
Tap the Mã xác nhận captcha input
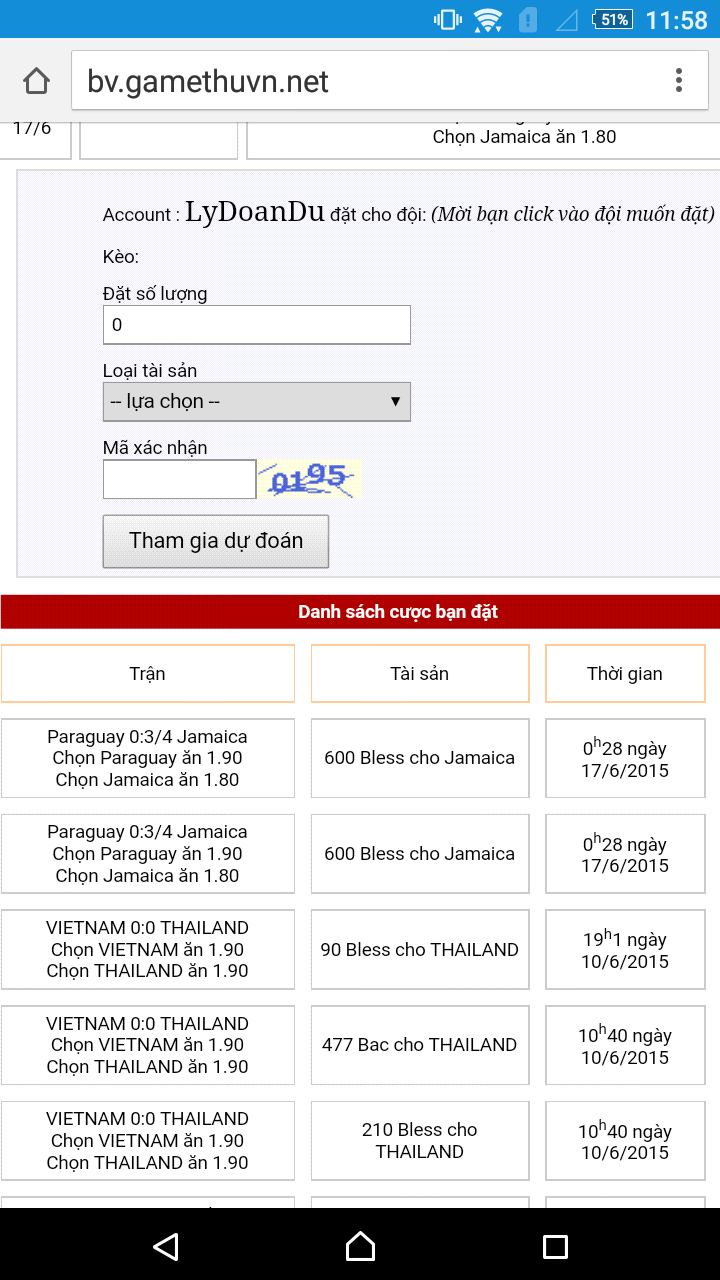pos(180,479)
